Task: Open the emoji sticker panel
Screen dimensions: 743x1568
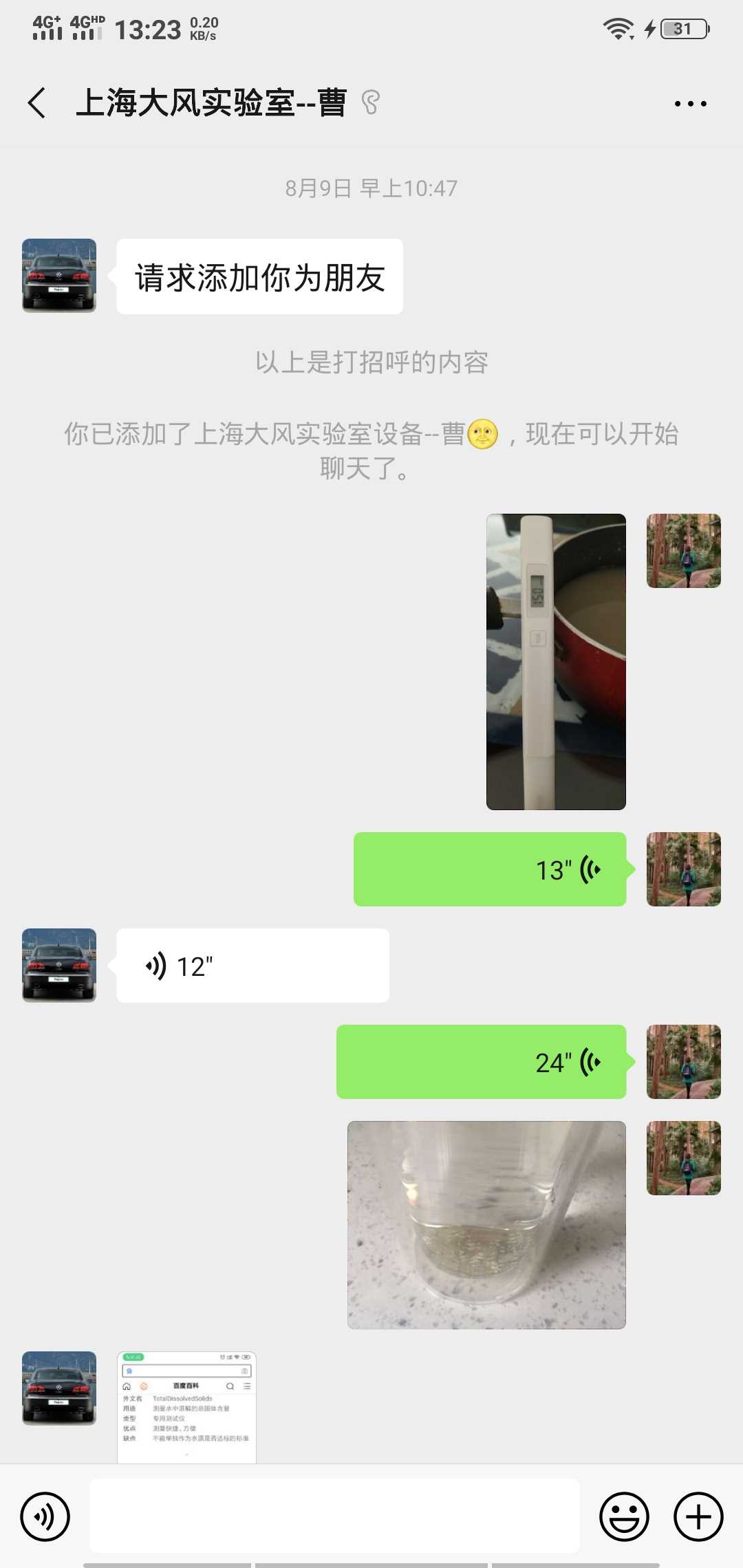Action: click(624, 1516)
